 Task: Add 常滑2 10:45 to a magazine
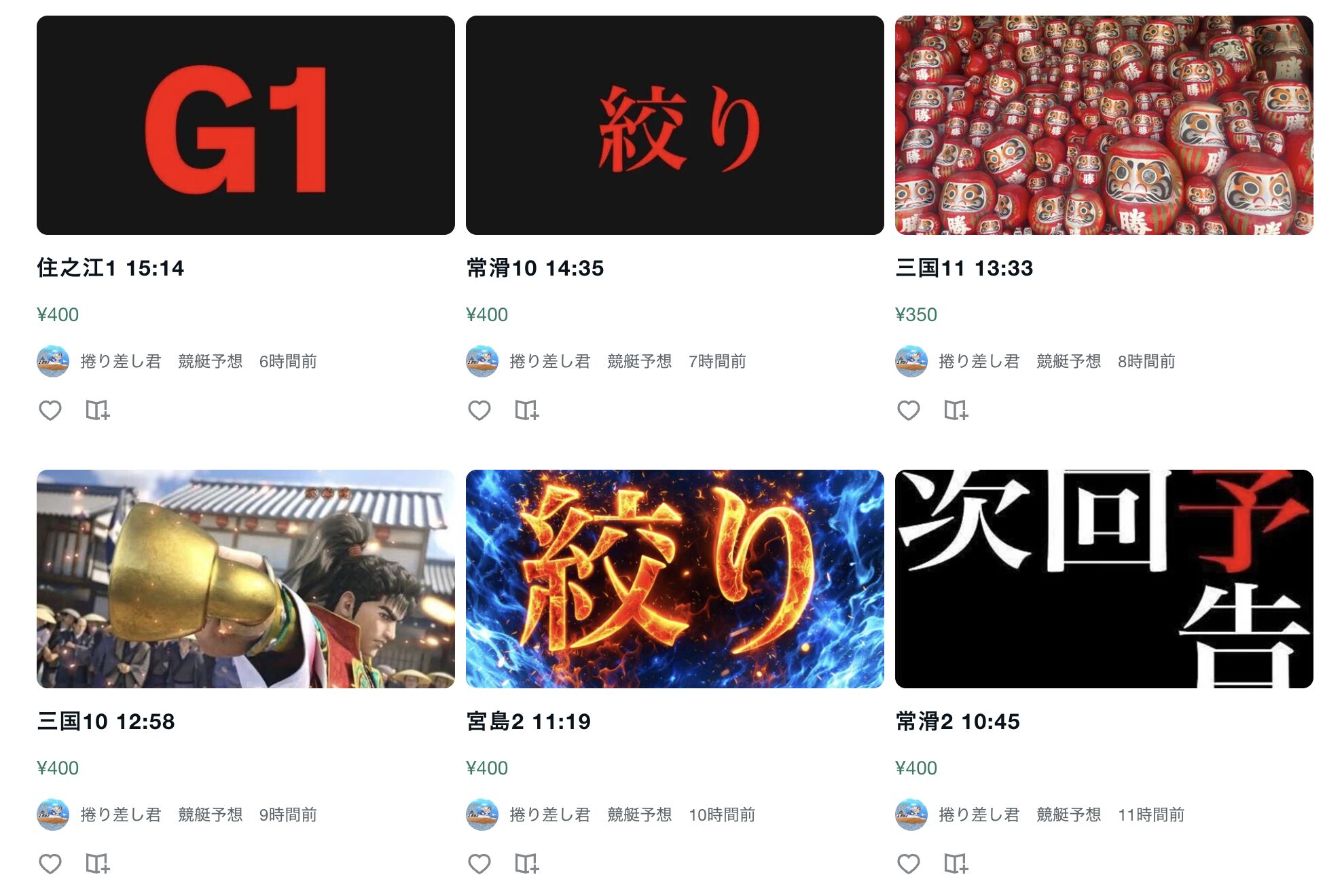(956, 863)
